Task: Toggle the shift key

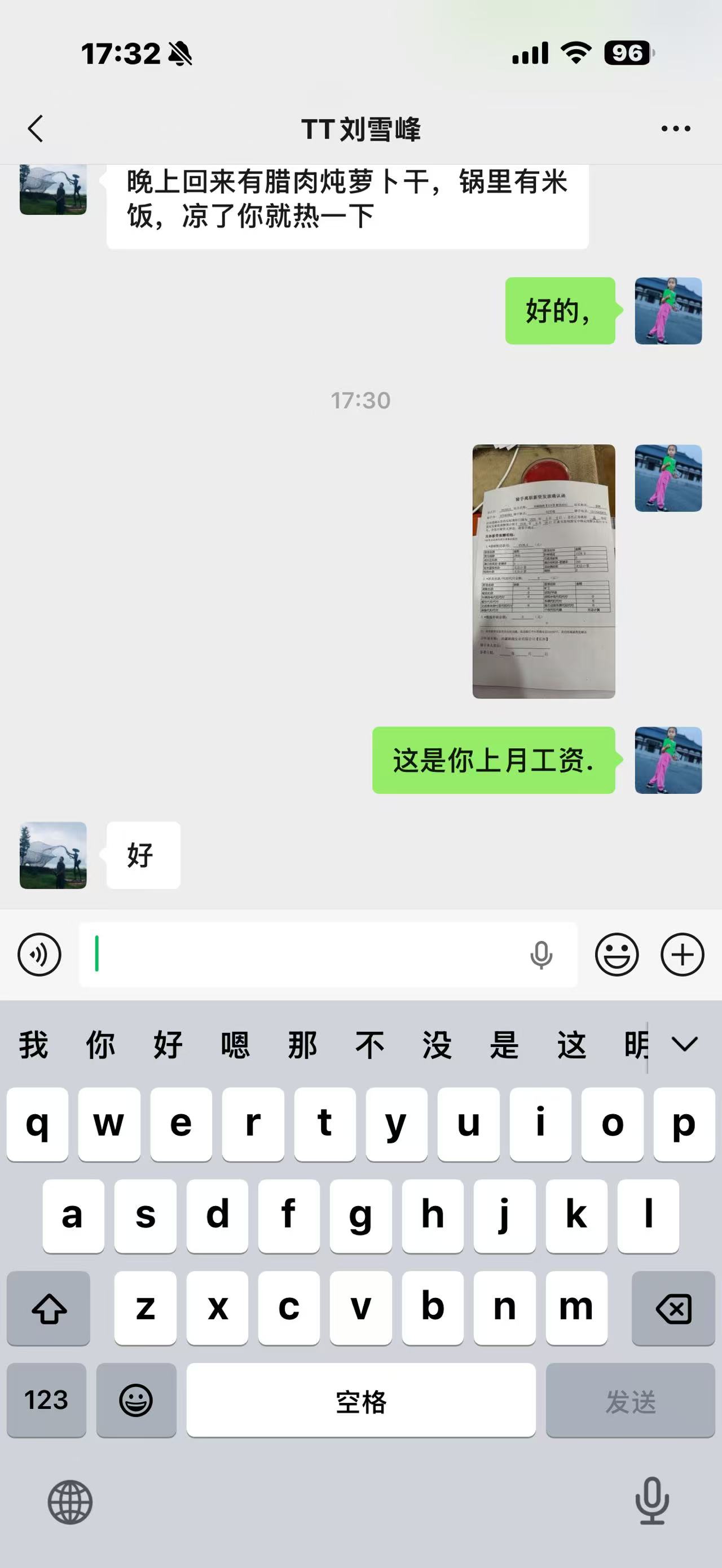Action: point(49,1308)
